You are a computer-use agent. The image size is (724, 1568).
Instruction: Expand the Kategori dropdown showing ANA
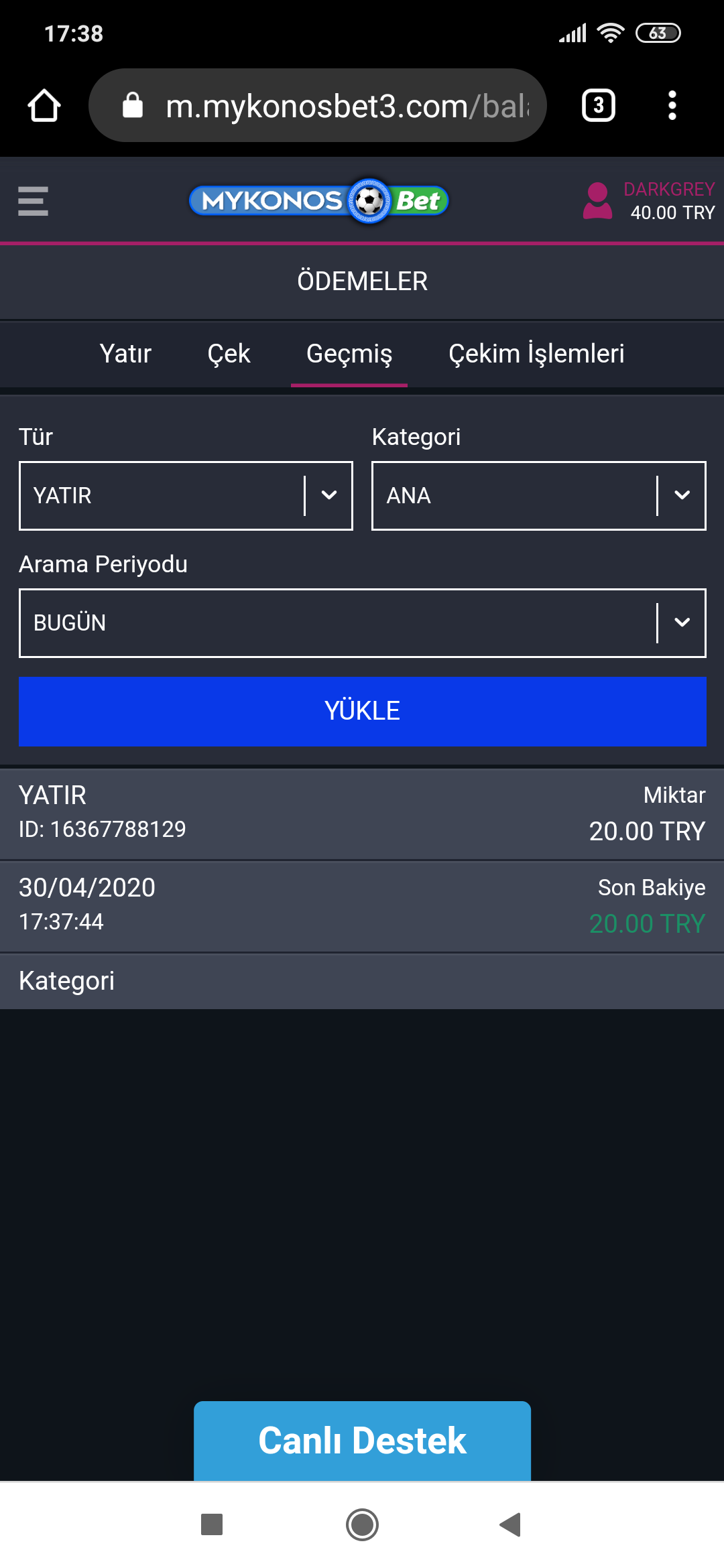tap(539, 496)
